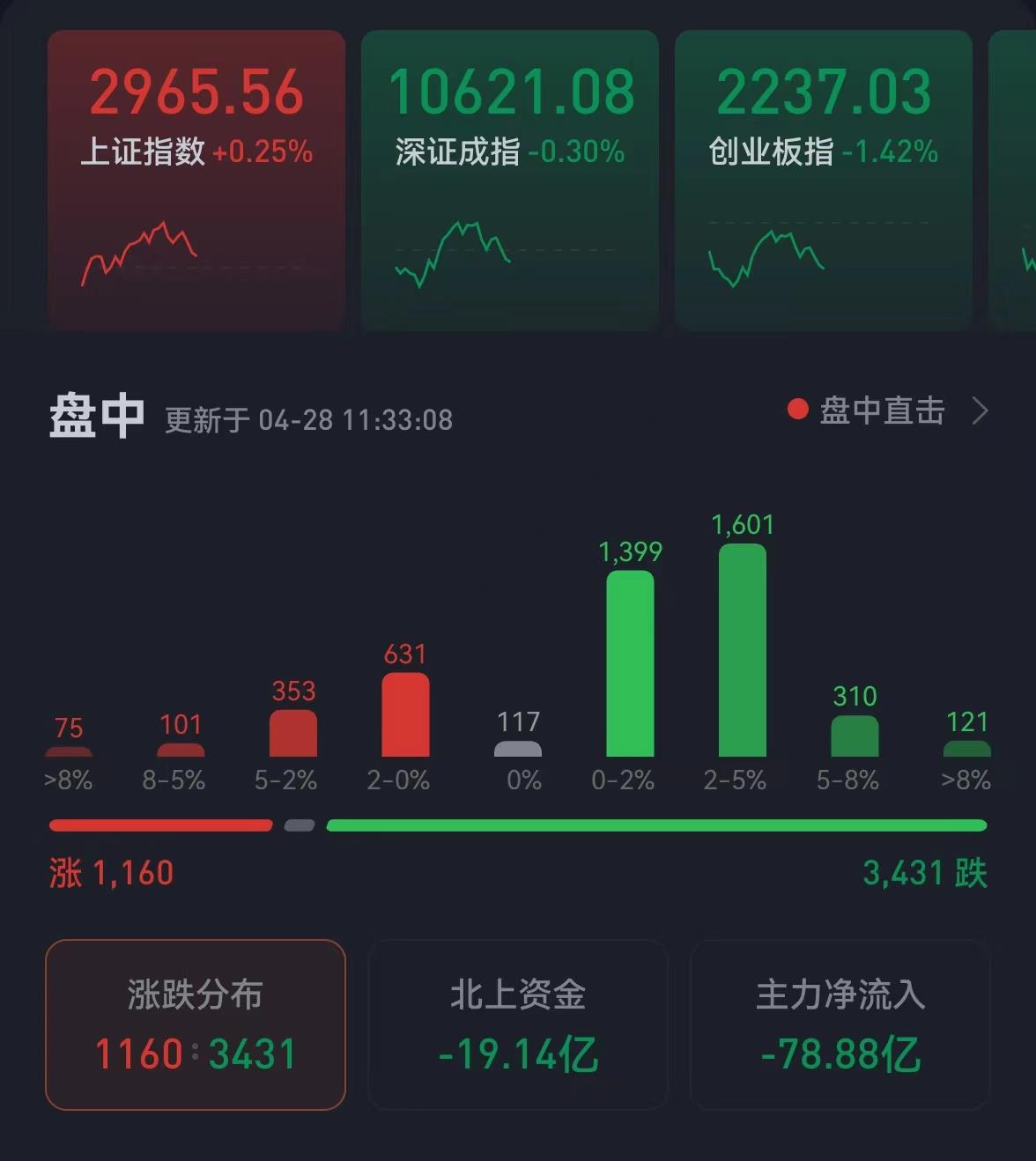Screen dimensions: 1036x1161
Task: Switch to the 主力净流入 tab
Action: [x=840, y=1024]
